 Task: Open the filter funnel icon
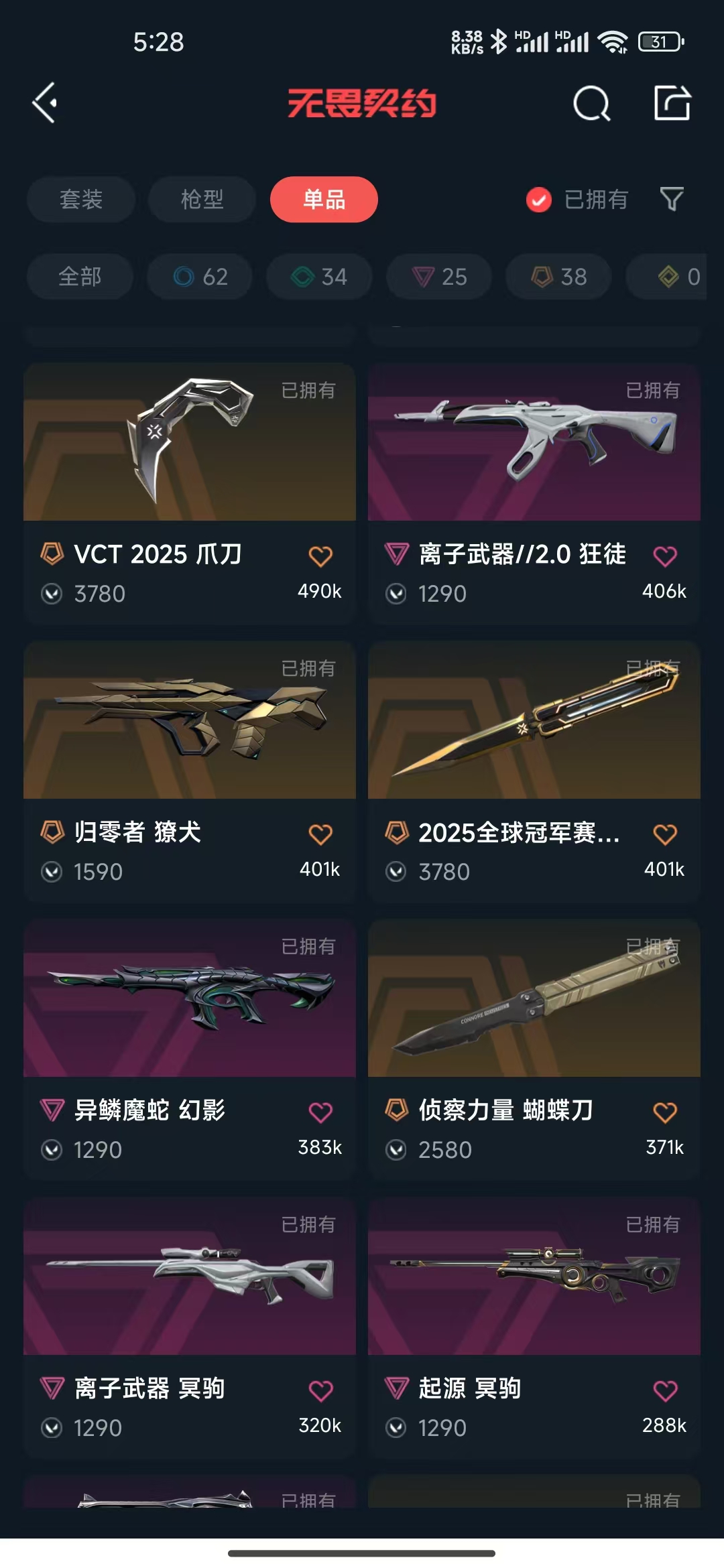pos(672,199)
